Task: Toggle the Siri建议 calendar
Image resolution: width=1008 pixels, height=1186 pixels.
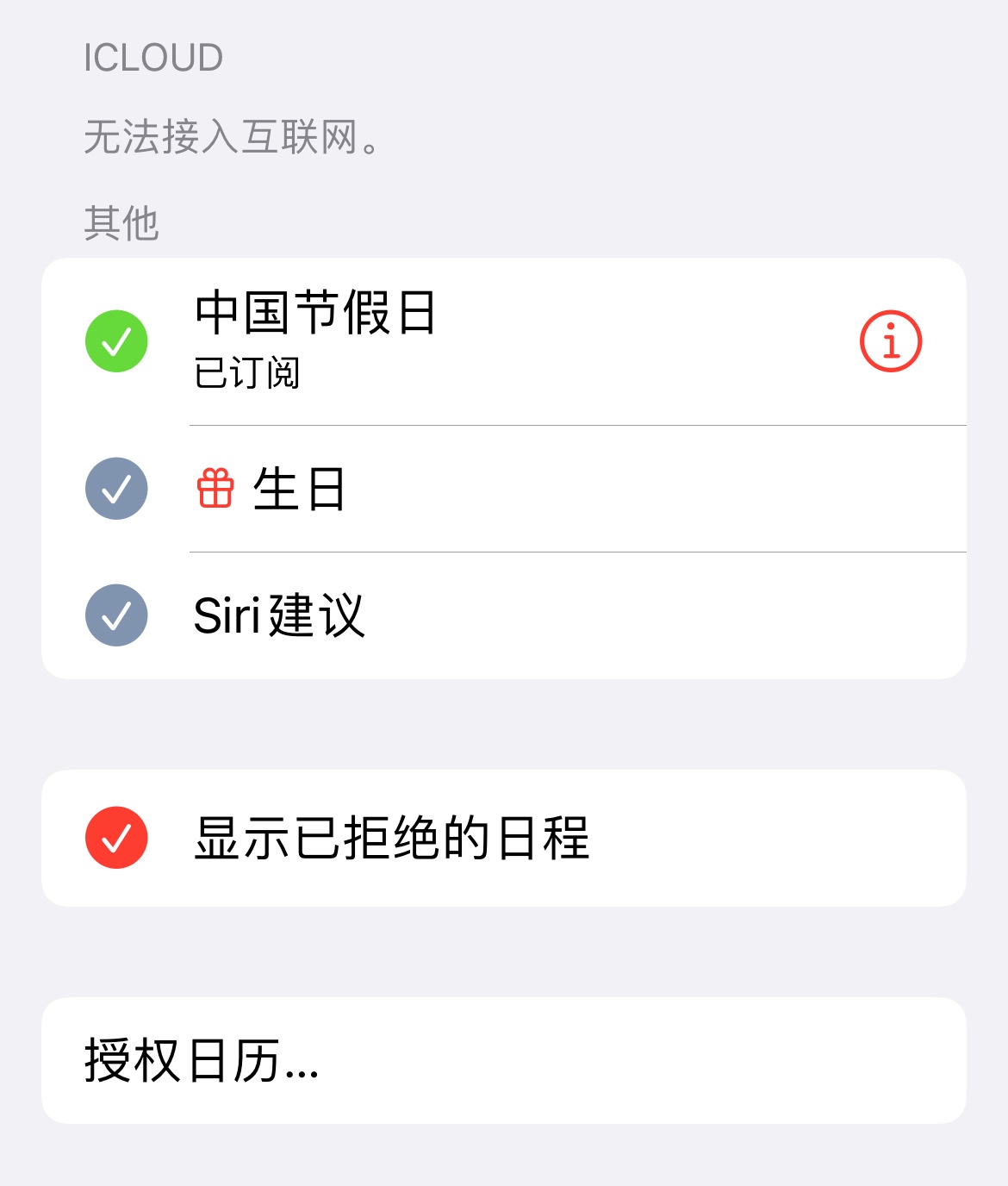Action: 116,615
